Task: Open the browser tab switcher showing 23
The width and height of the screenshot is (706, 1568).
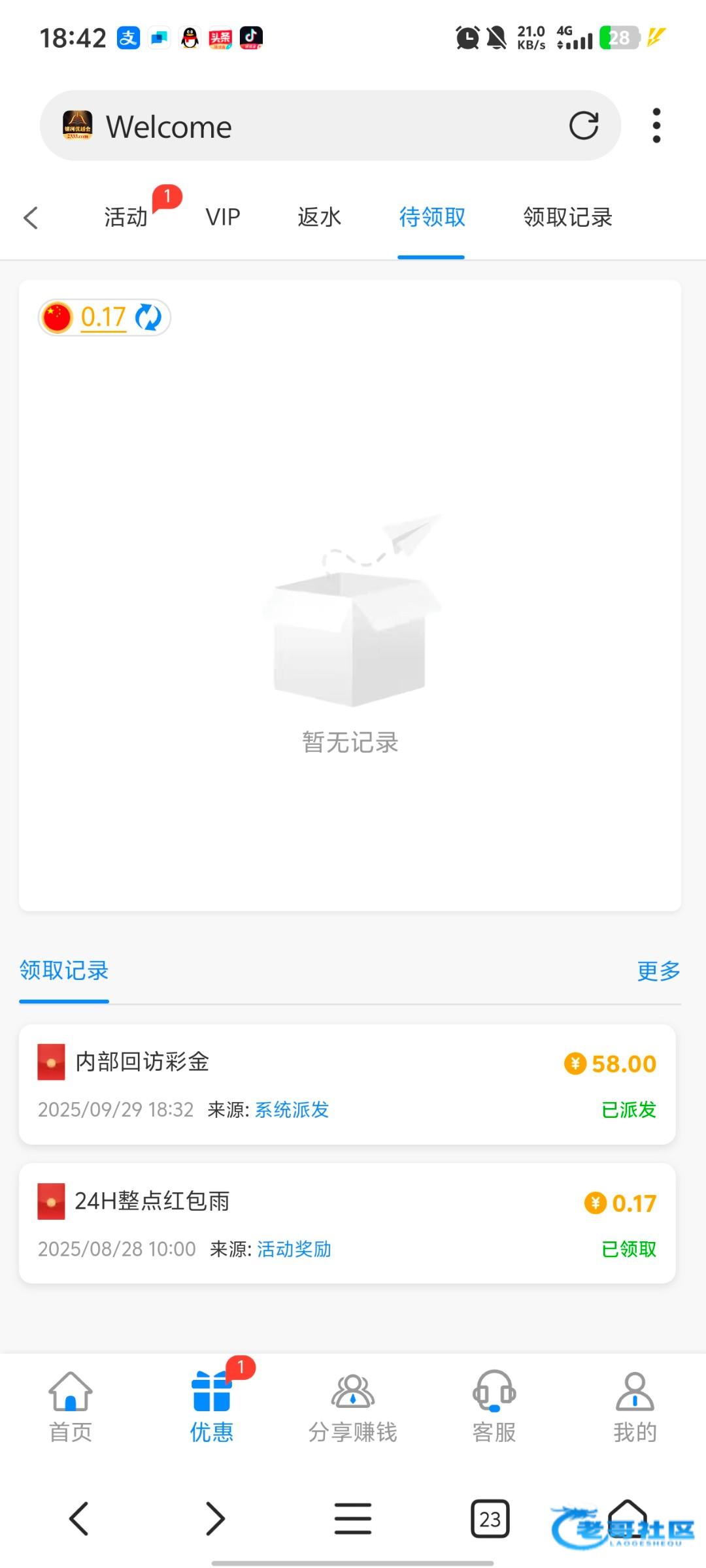Action: pyautogui.click(x=490, y=1518)
